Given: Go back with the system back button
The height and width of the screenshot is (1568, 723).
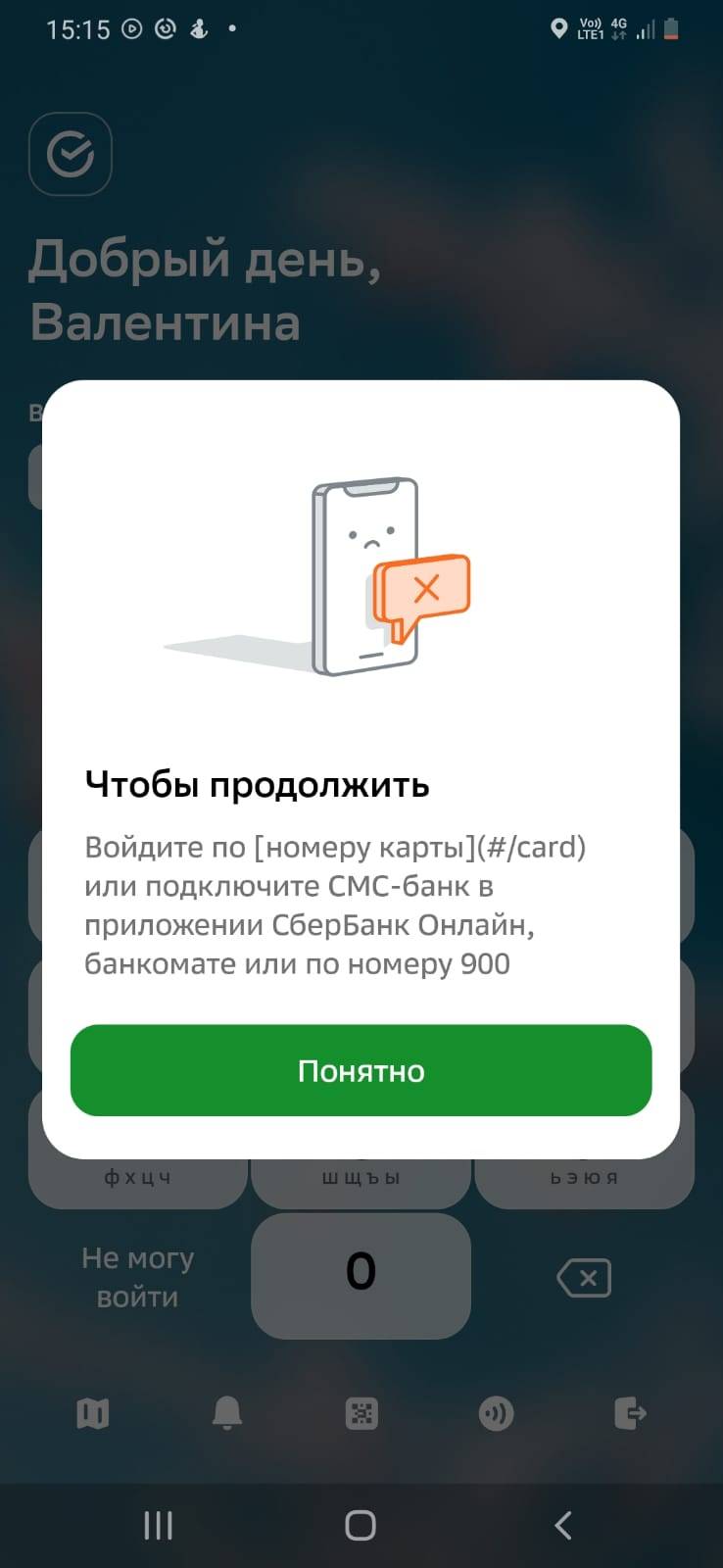Looking at the screenshot, I should (563, 1525).
